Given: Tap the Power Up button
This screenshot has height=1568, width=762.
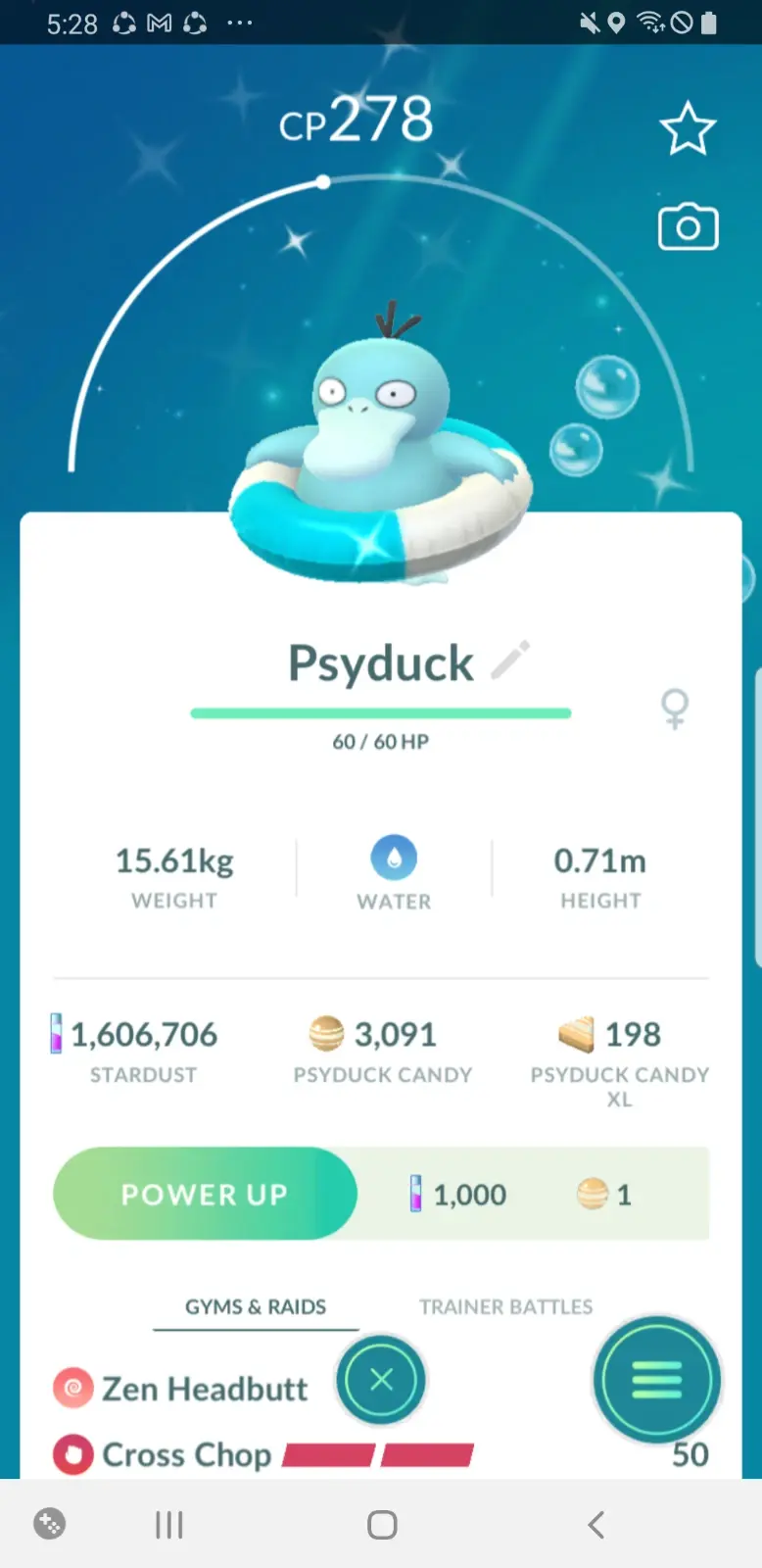Looking at the screenshot, I should click(205, 1194).
